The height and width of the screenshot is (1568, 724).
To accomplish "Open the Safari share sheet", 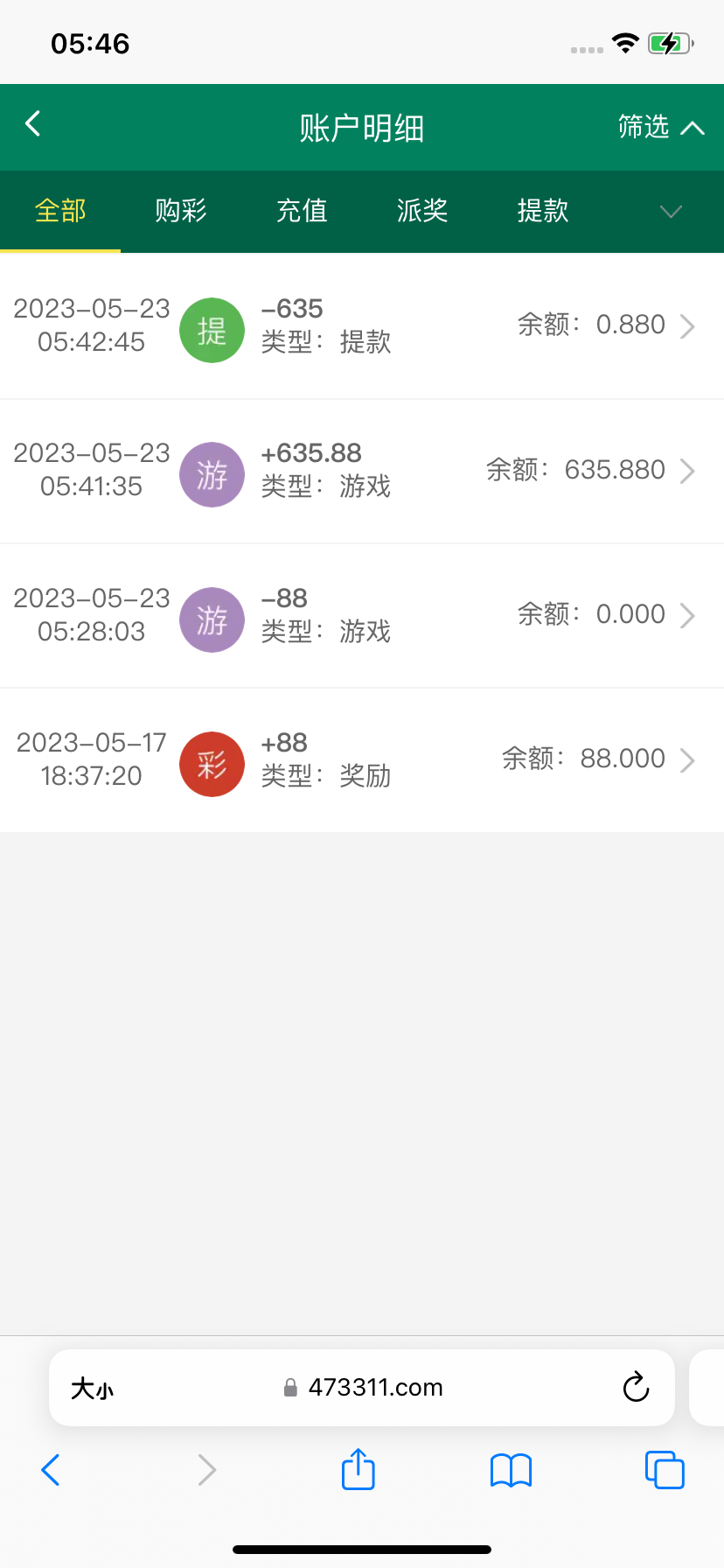I will (357, 1470).
